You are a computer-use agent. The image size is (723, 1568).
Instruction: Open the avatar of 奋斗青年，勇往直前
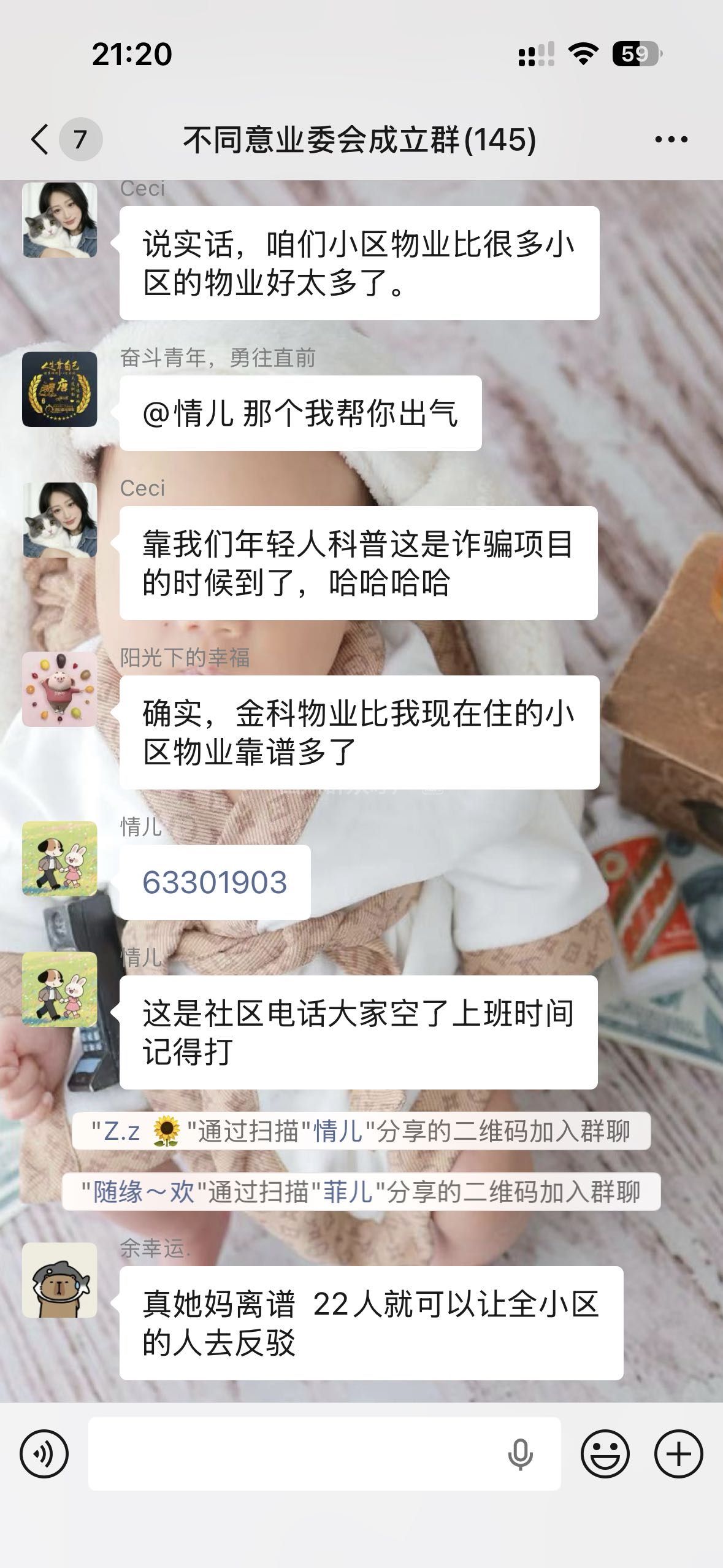coord(59,389)
